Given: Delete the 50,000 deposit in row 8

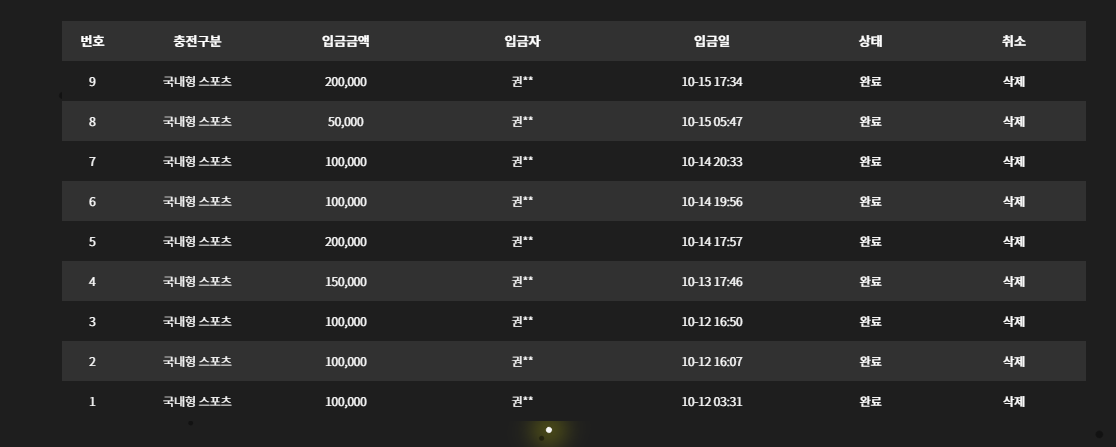Looking at the screenshot, I should 1013,121.
